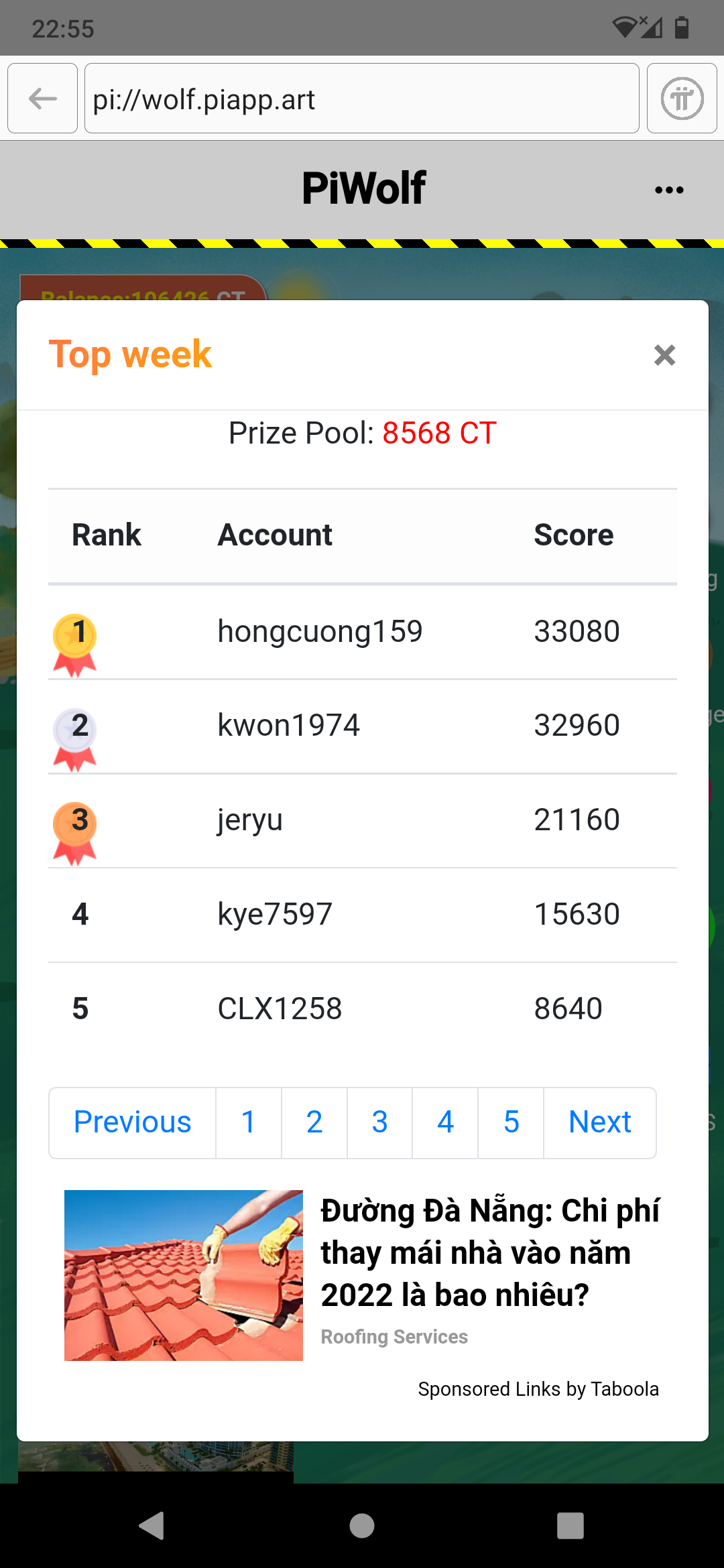Open leaderboard page 4
The width and height of the screenshot is (724, 1568).
coord(445,1122)
